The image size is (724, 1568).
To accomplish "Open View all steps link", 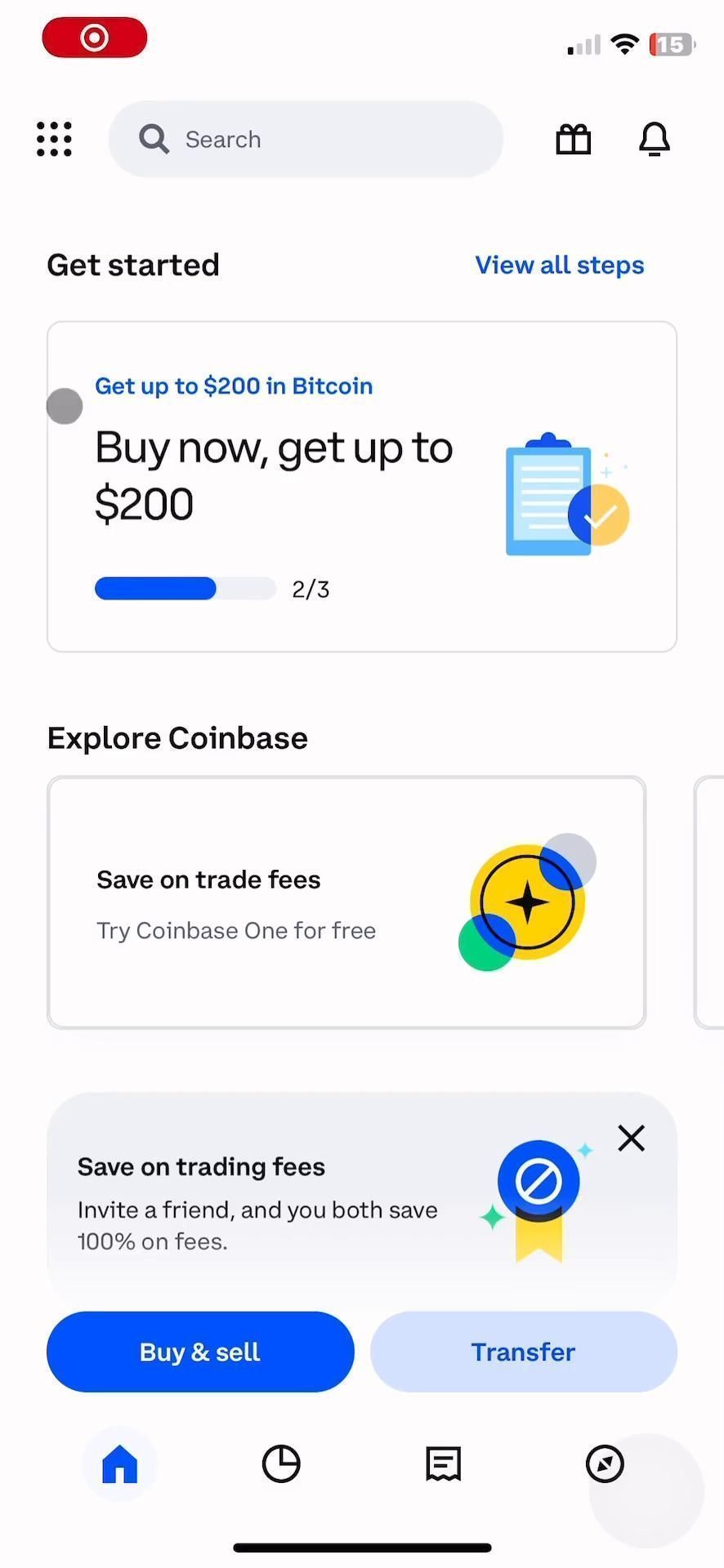I will click(560, 265).
